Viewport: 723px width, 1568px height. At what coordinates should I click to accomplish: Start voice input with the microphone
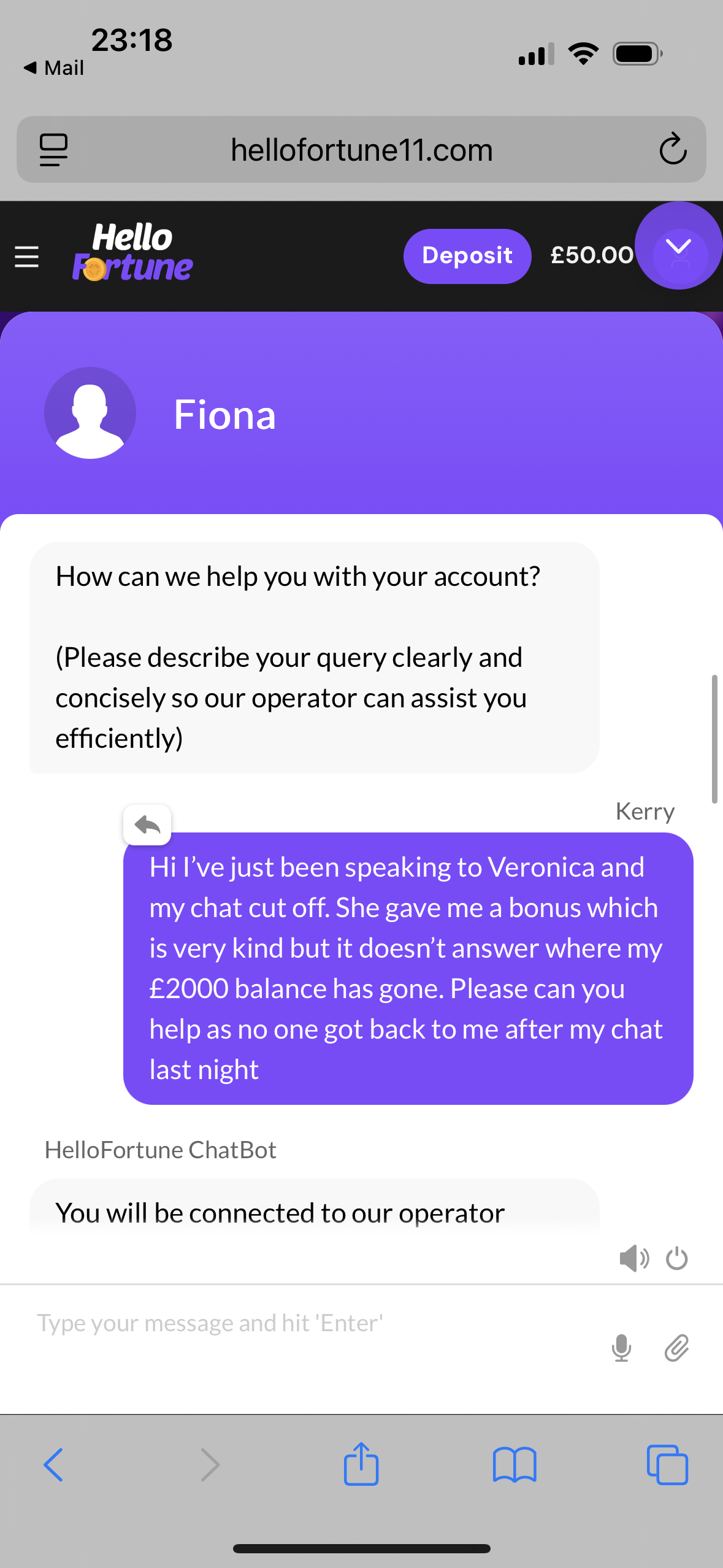click(621, 1348)
